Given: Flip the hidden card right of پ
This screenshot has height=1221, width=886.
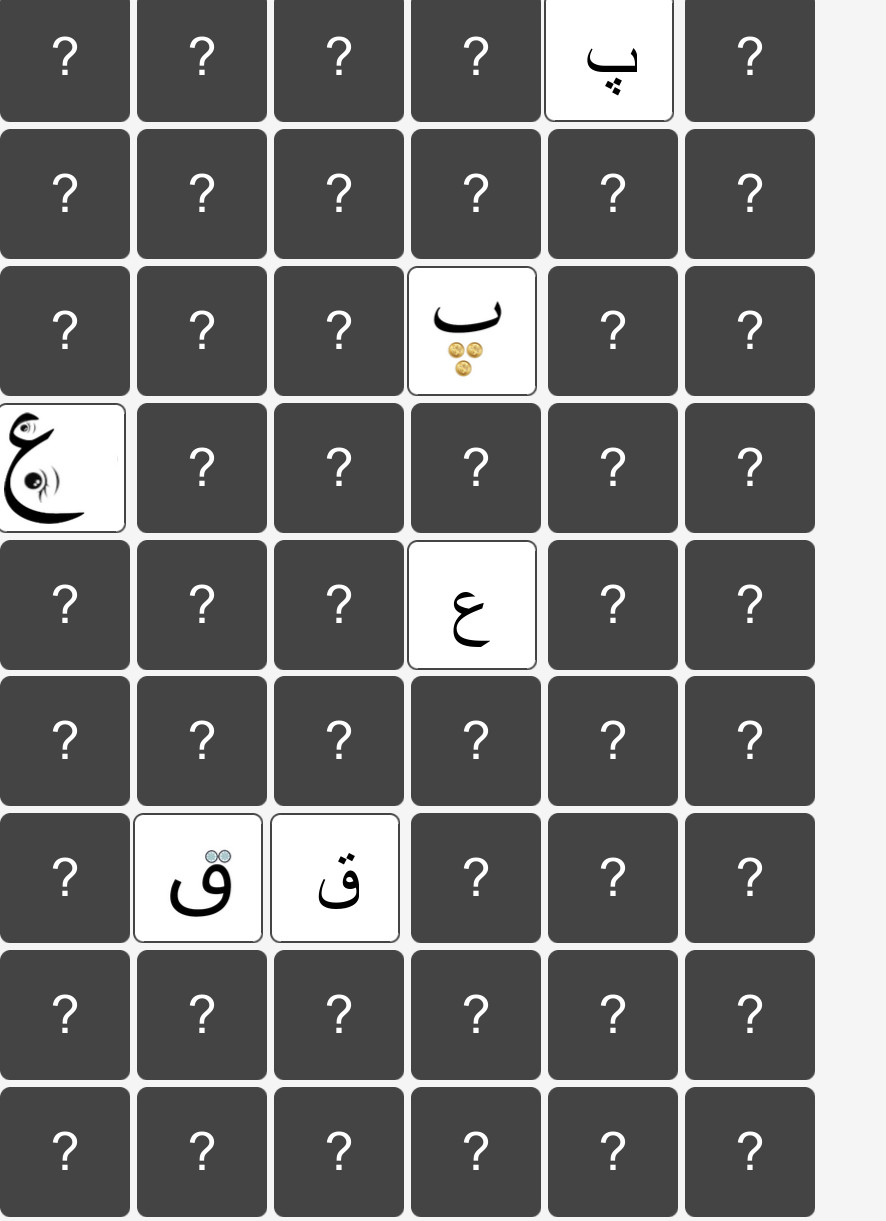Looking at the screenshot, I should (x=750, y=58).
